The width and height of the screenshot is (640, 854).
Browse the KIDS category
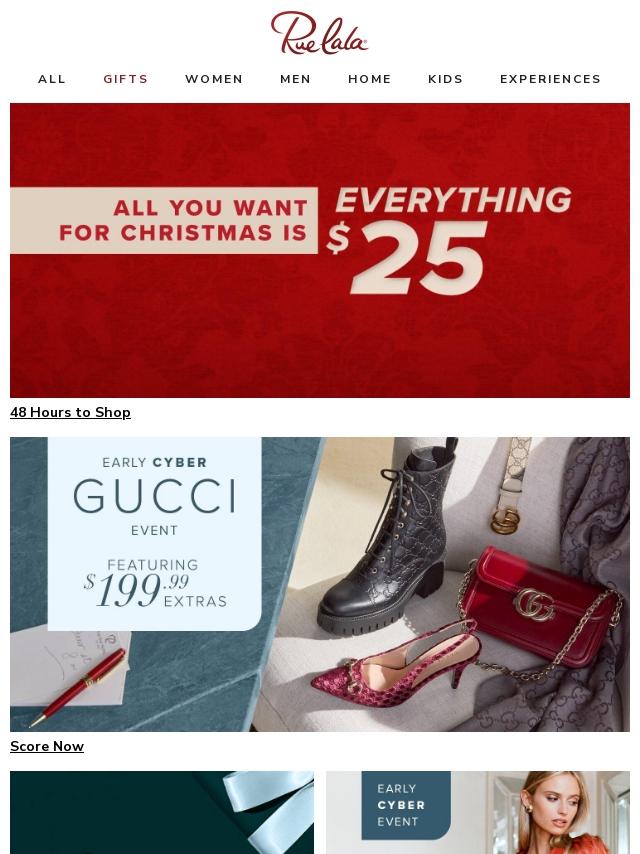446,79
